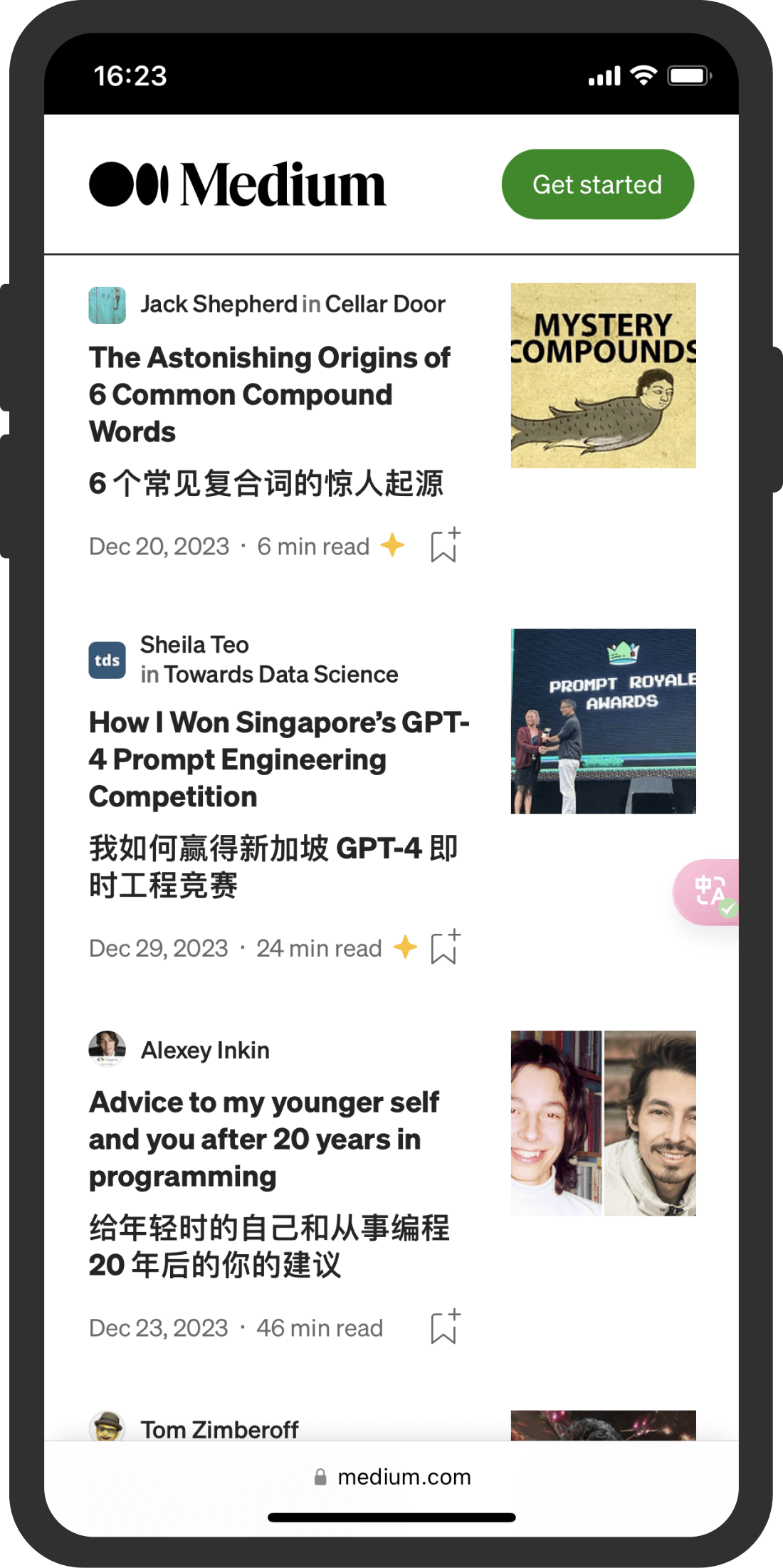Visit the Cellar Door publication

pyautogui.click(x=385, y=304)
